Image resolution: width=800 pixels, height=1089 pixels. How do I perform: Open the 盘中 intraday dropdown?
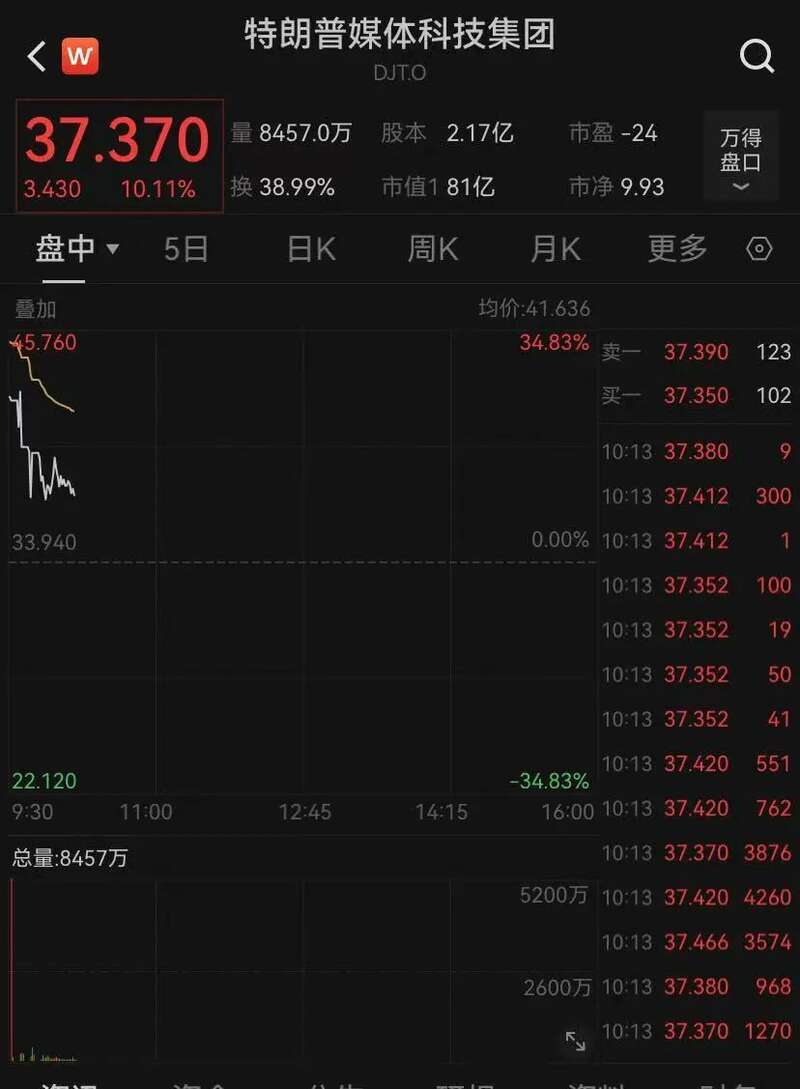point(77,248)
